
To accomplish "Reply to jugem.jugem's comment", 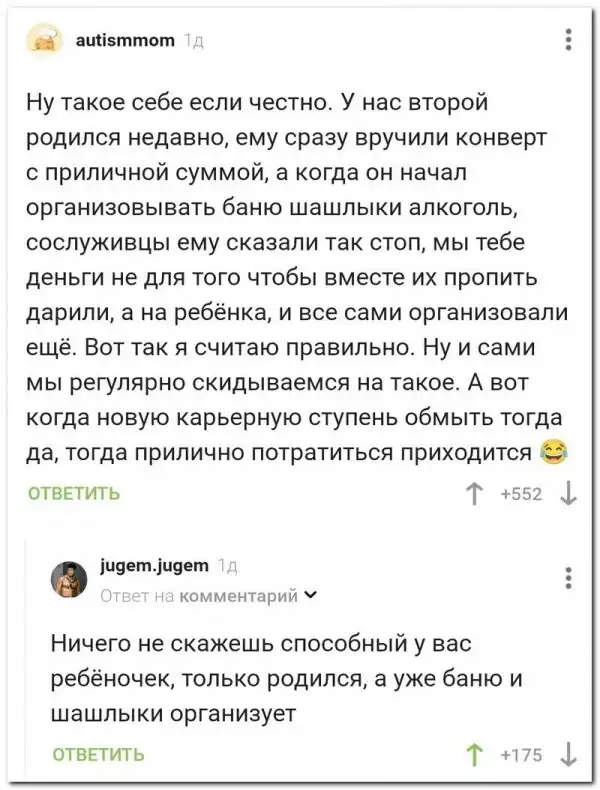I will (97, 753).
